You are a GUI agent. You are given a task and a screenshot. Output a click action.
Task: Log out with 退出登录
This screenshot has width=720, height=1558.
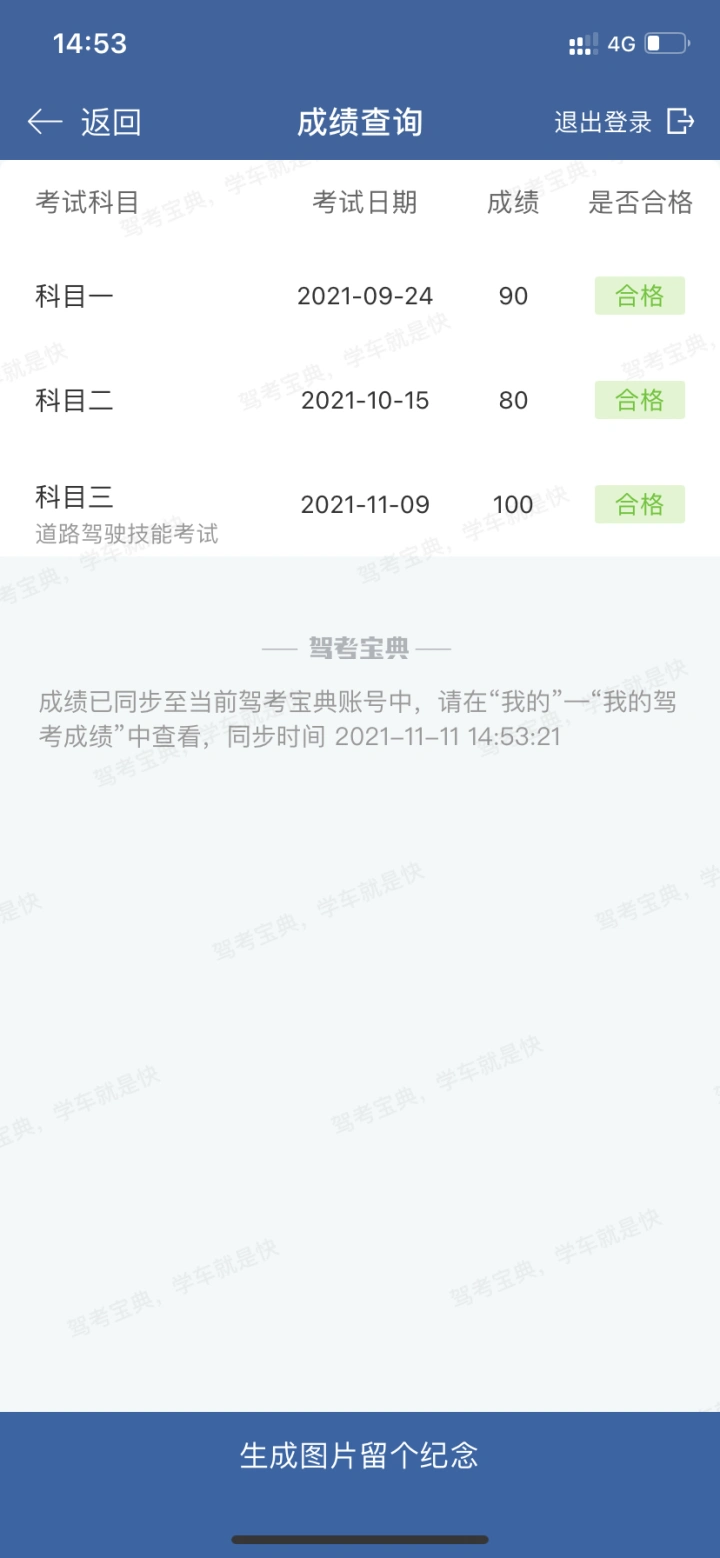coord(624,122)
